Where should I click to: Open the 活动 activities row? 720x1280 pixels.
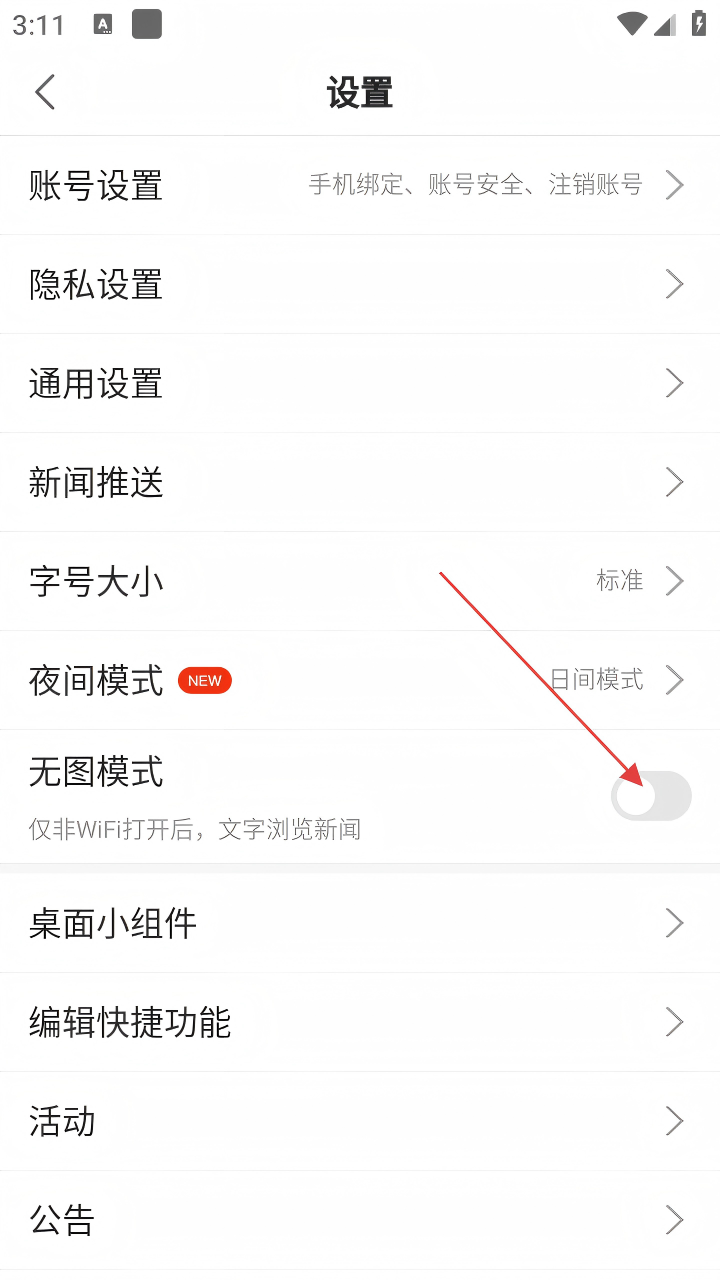pyautogui.click(x=360, y=1121)
